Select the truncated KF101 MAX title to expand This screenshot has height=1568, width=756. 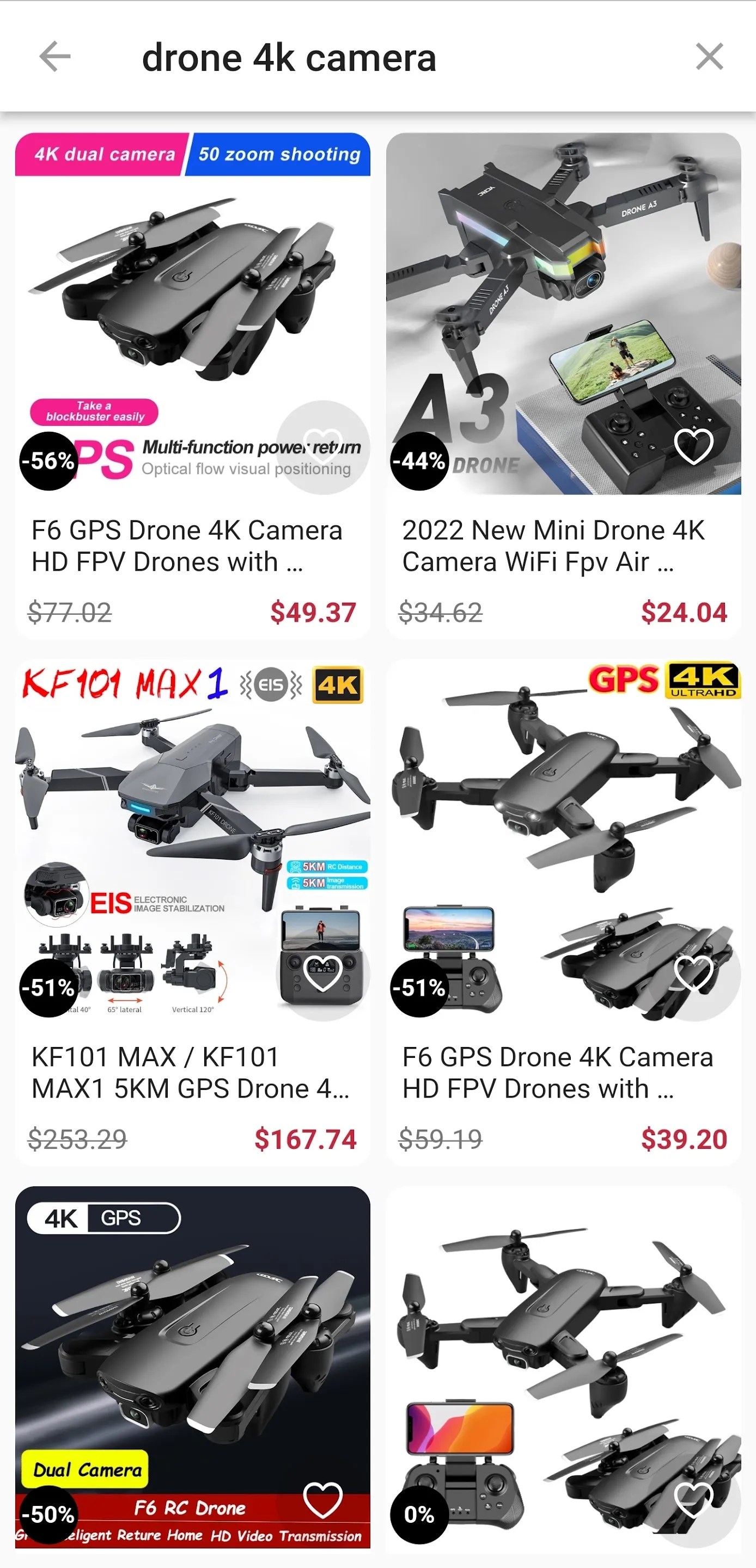[189, 1073]
